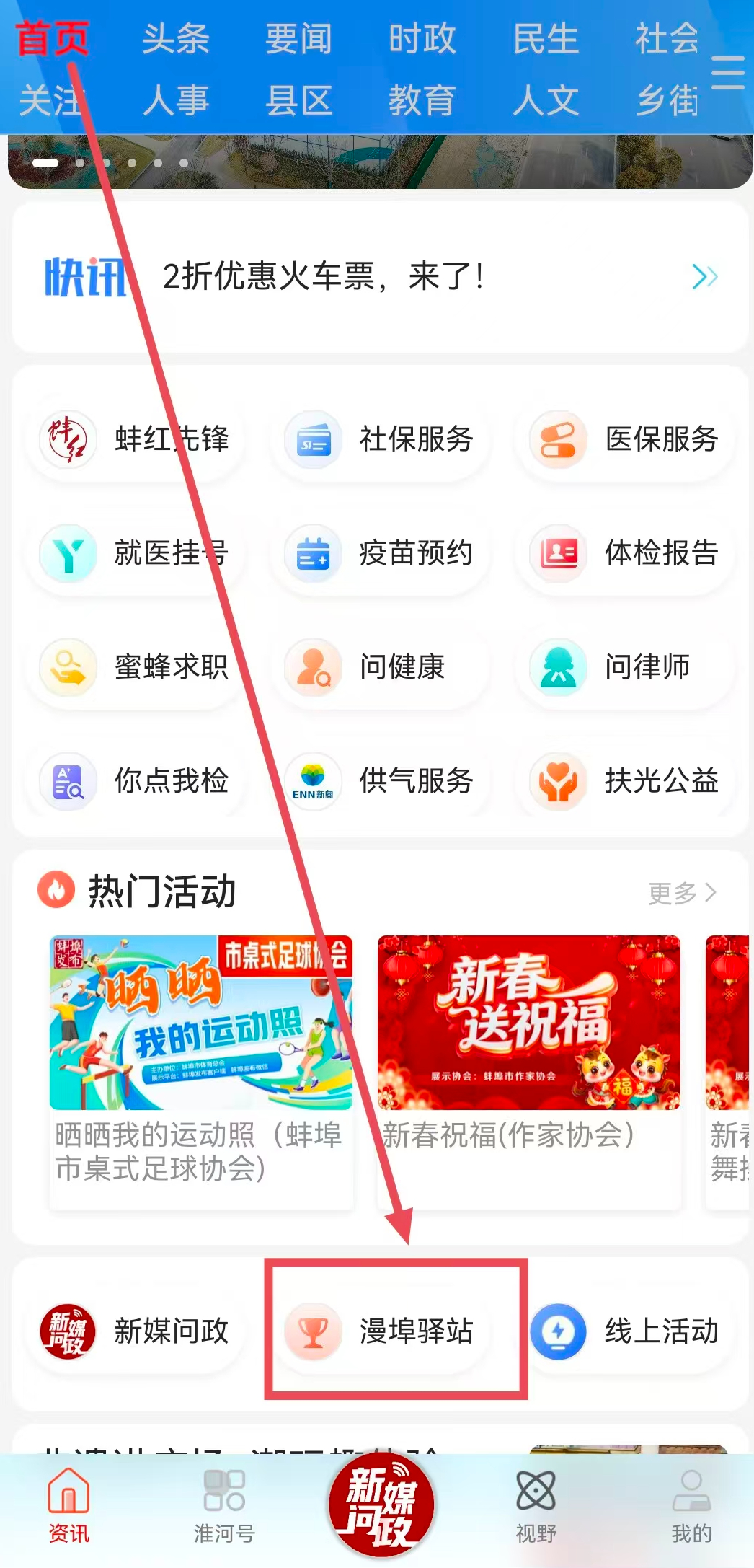The height and width of the screenshot is (1568, 754).
Task: Open 社保服务
Action: coord(381,439)
